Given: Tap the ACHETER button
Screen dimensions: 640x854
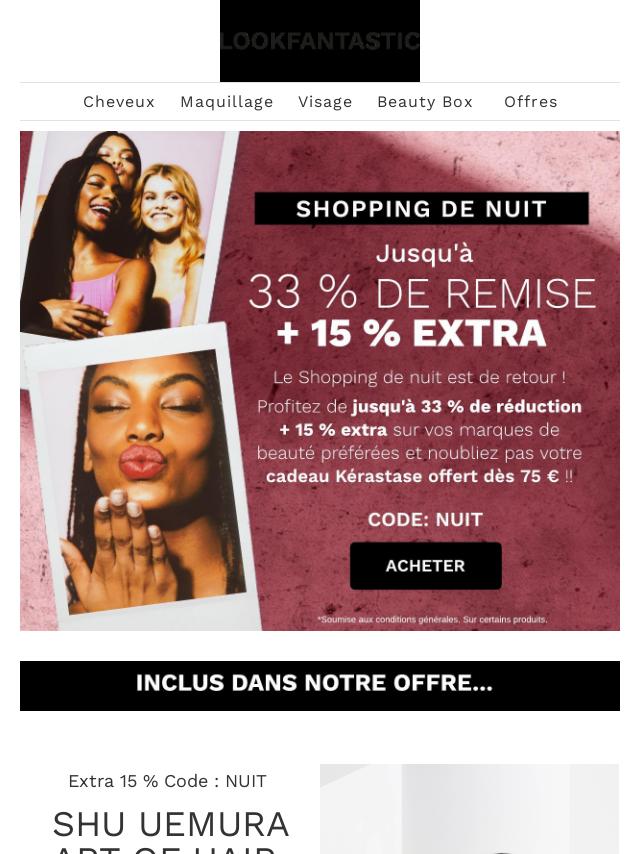Looking at the screenshot, I should [x=425, y=566].
